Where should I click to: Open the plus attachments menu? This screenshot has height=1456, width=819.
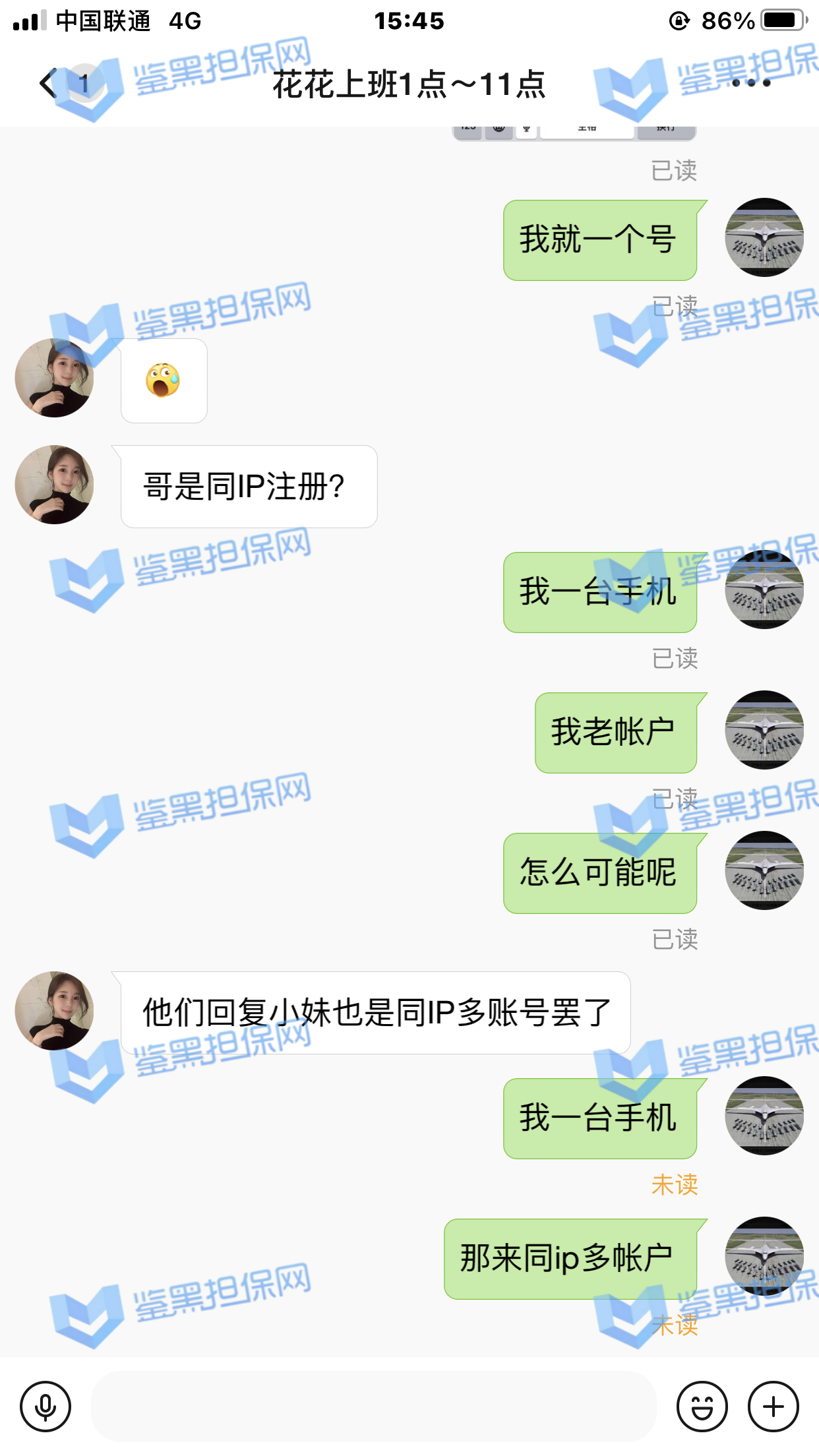[x=773, y=1407]
